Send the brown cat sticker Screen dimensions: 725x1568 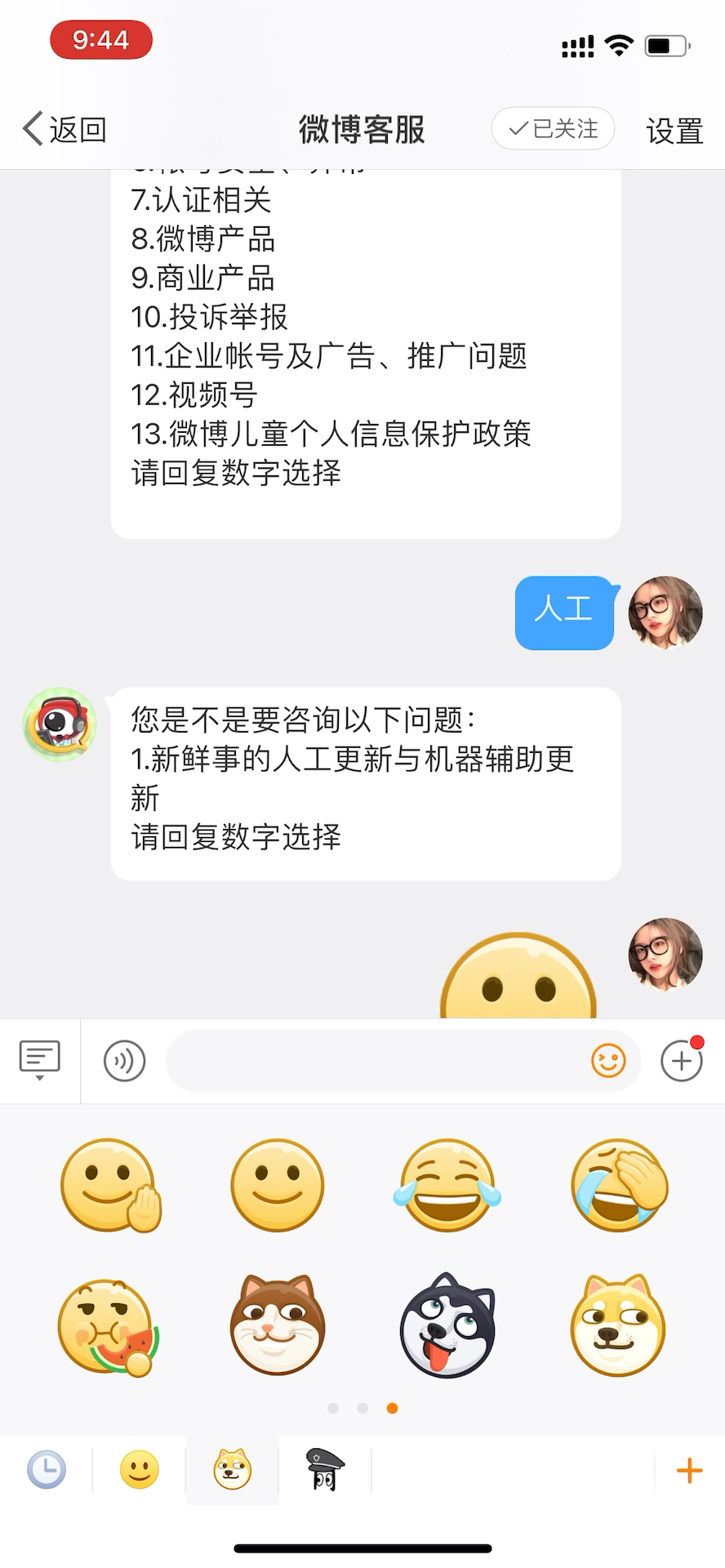coord(278,1326)
